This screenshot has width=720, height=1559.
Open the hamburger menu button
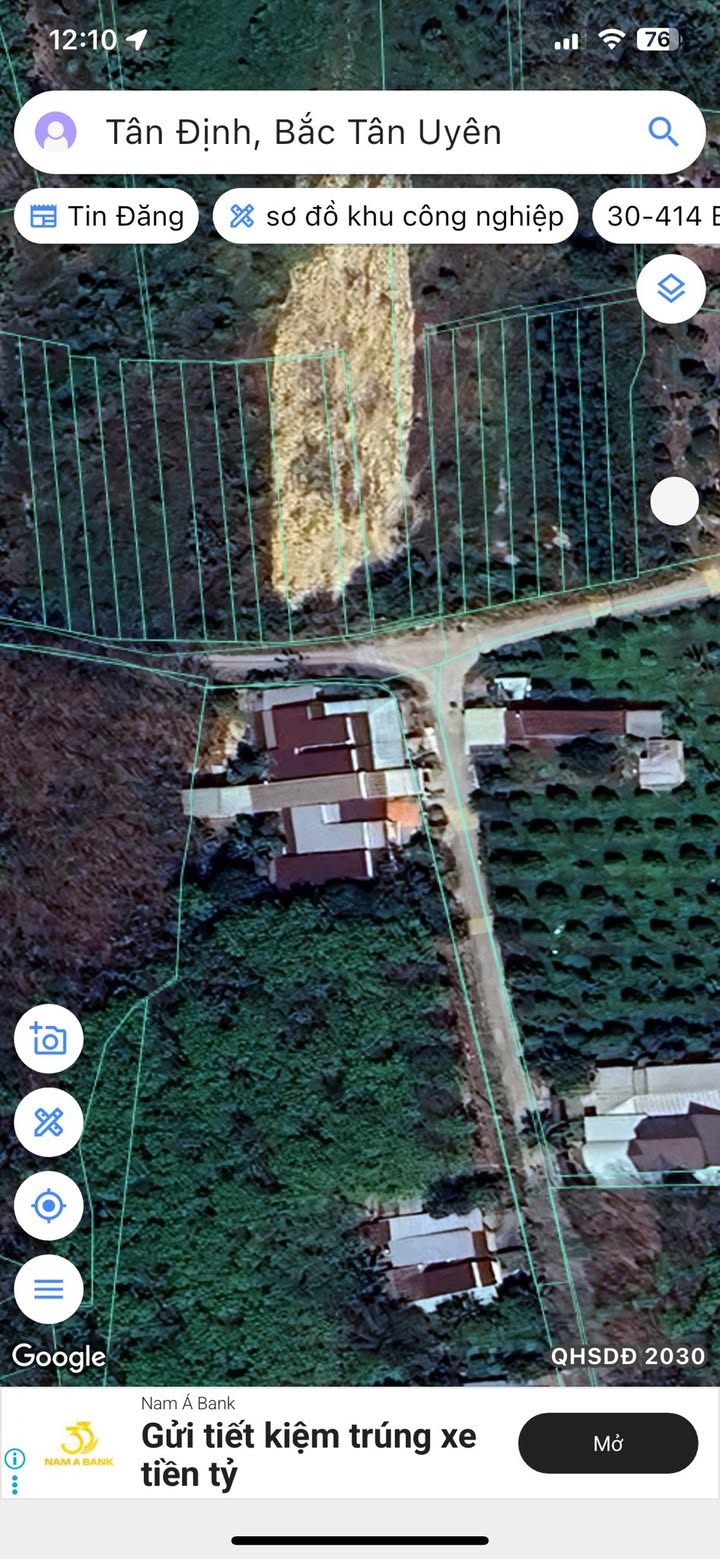pos(49,1289)
